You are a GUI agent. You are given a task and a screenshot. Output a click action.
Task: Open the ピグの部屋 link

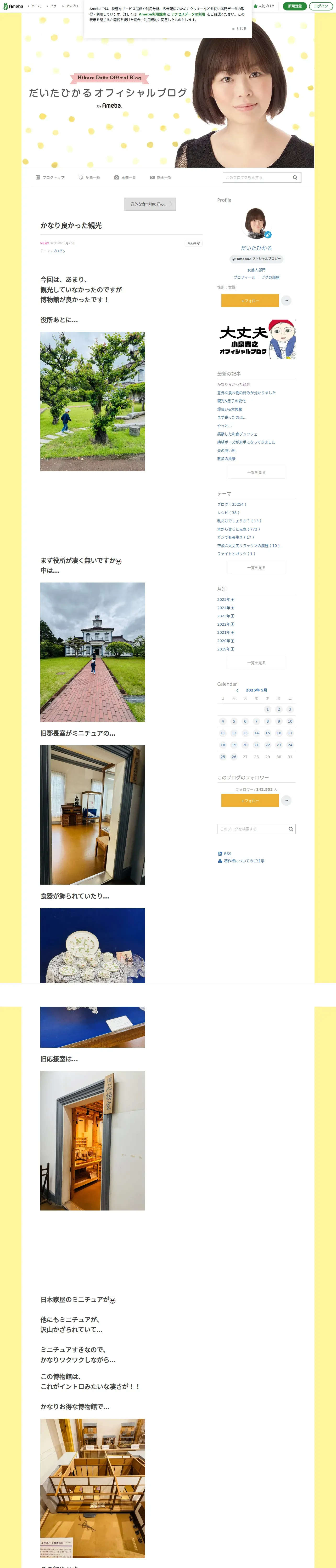(270, 277)
